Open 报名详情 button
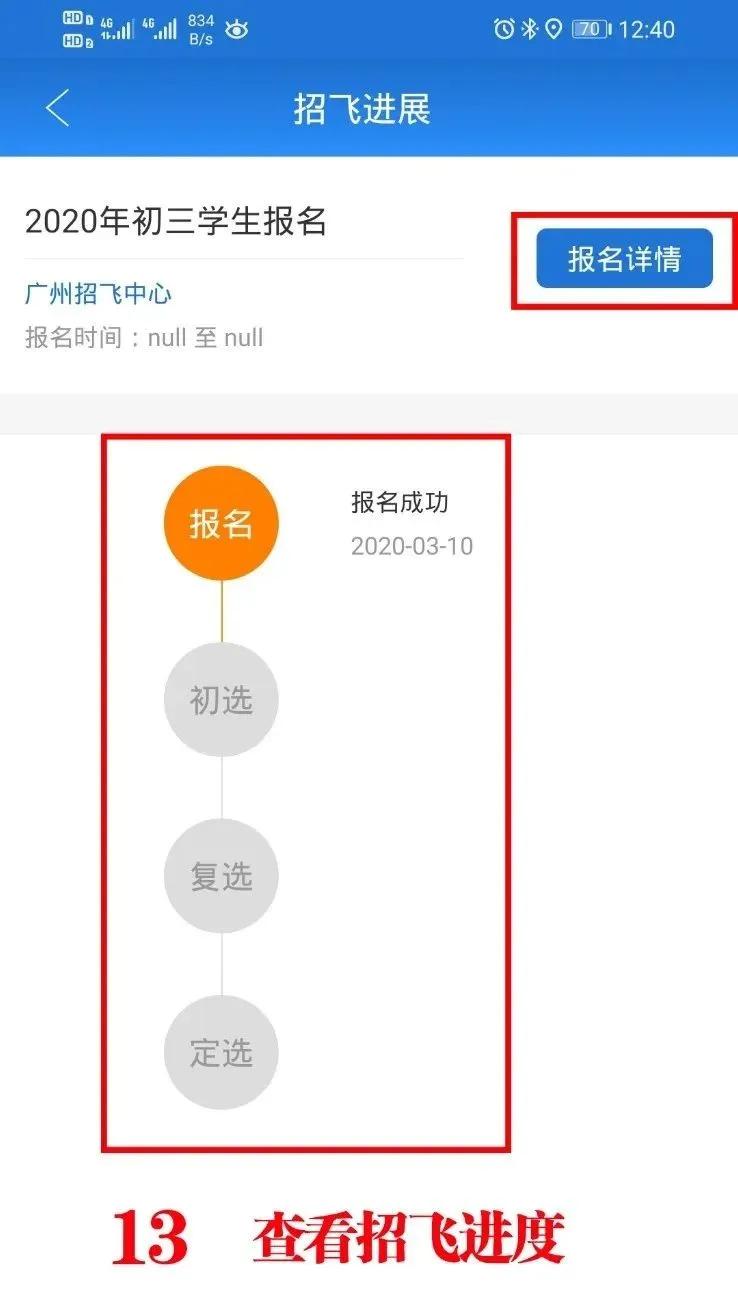Viewport: 738px width, 1294px height. 624,259
